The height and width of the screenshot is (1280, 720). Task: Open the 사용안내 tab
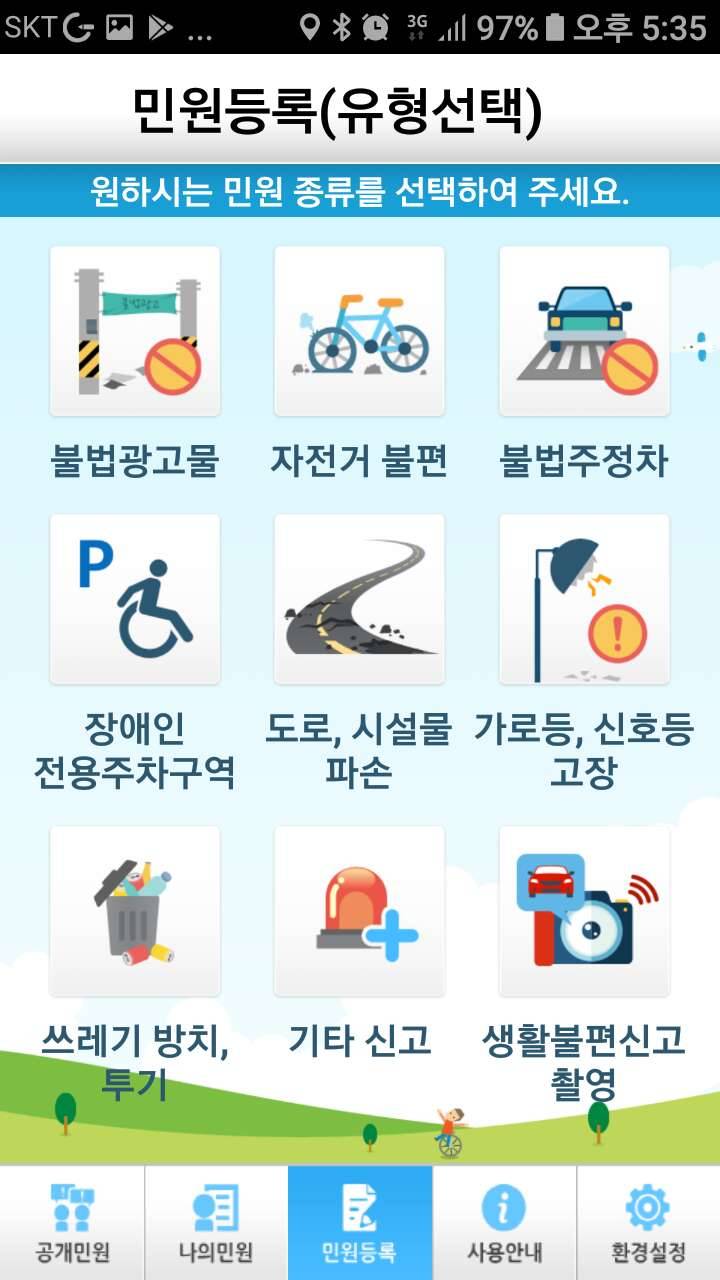point(504,1222)
